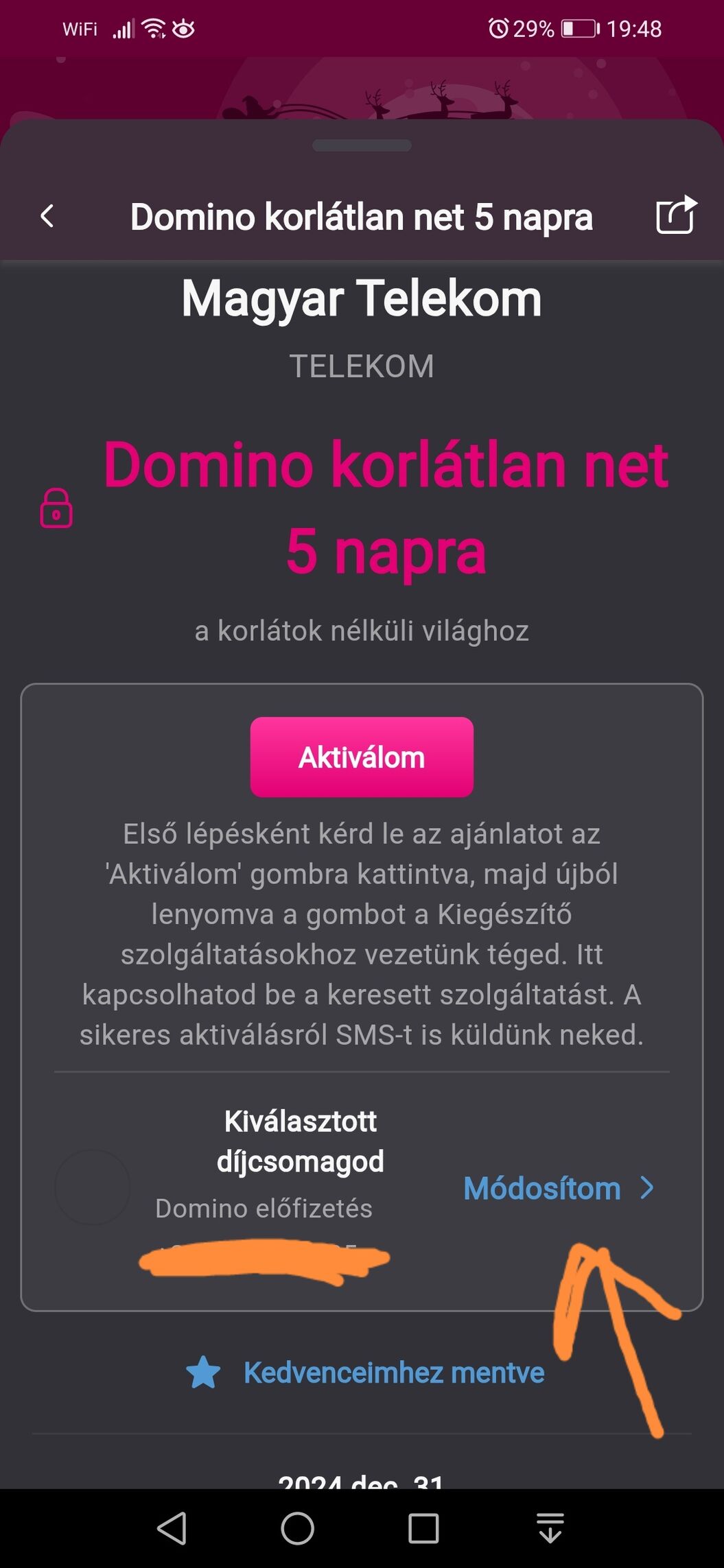Go back using the header arrow

click(x=47, y=216)
